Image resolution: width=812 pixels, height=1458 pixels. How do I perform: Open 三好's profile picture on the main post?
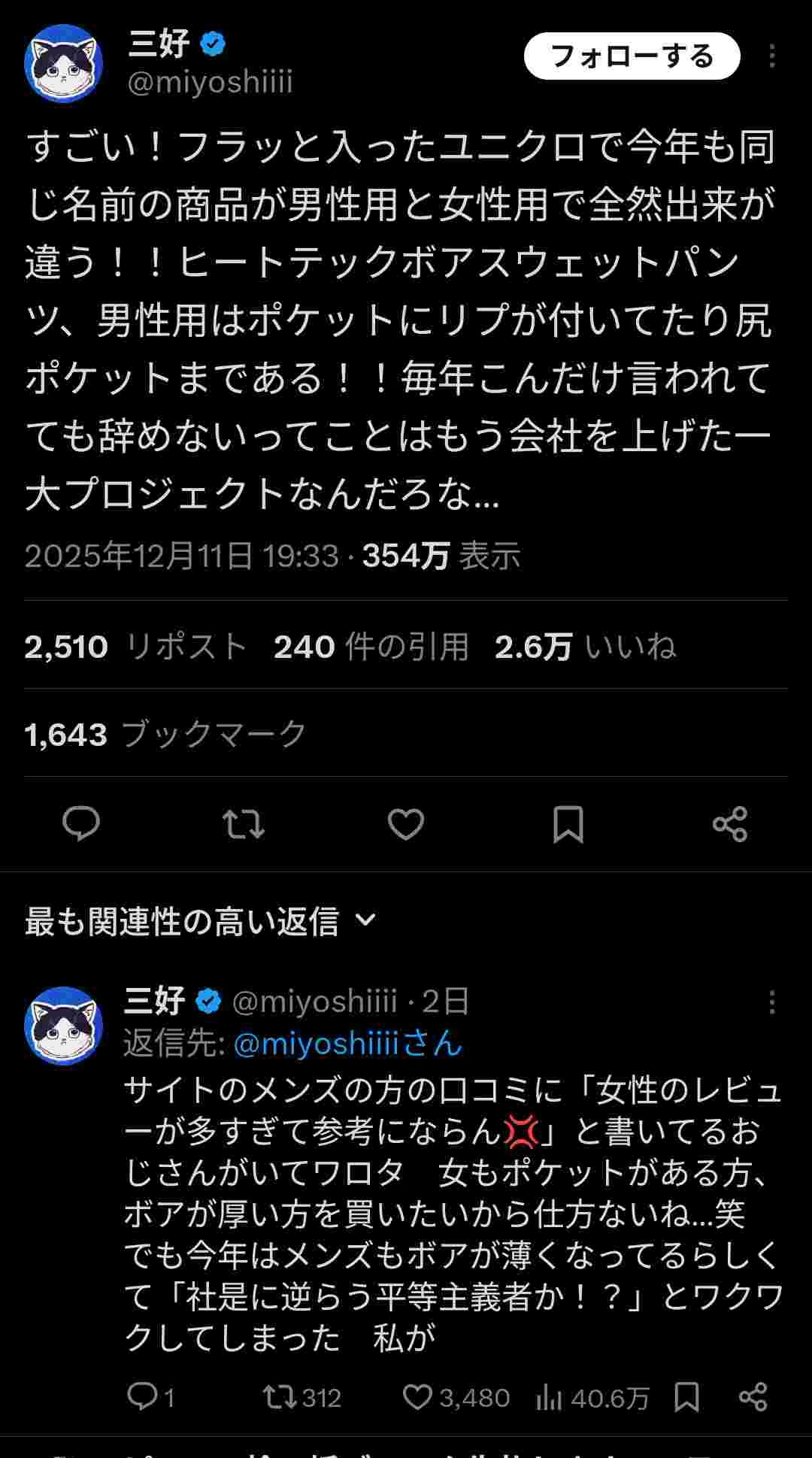coord(63,63)
